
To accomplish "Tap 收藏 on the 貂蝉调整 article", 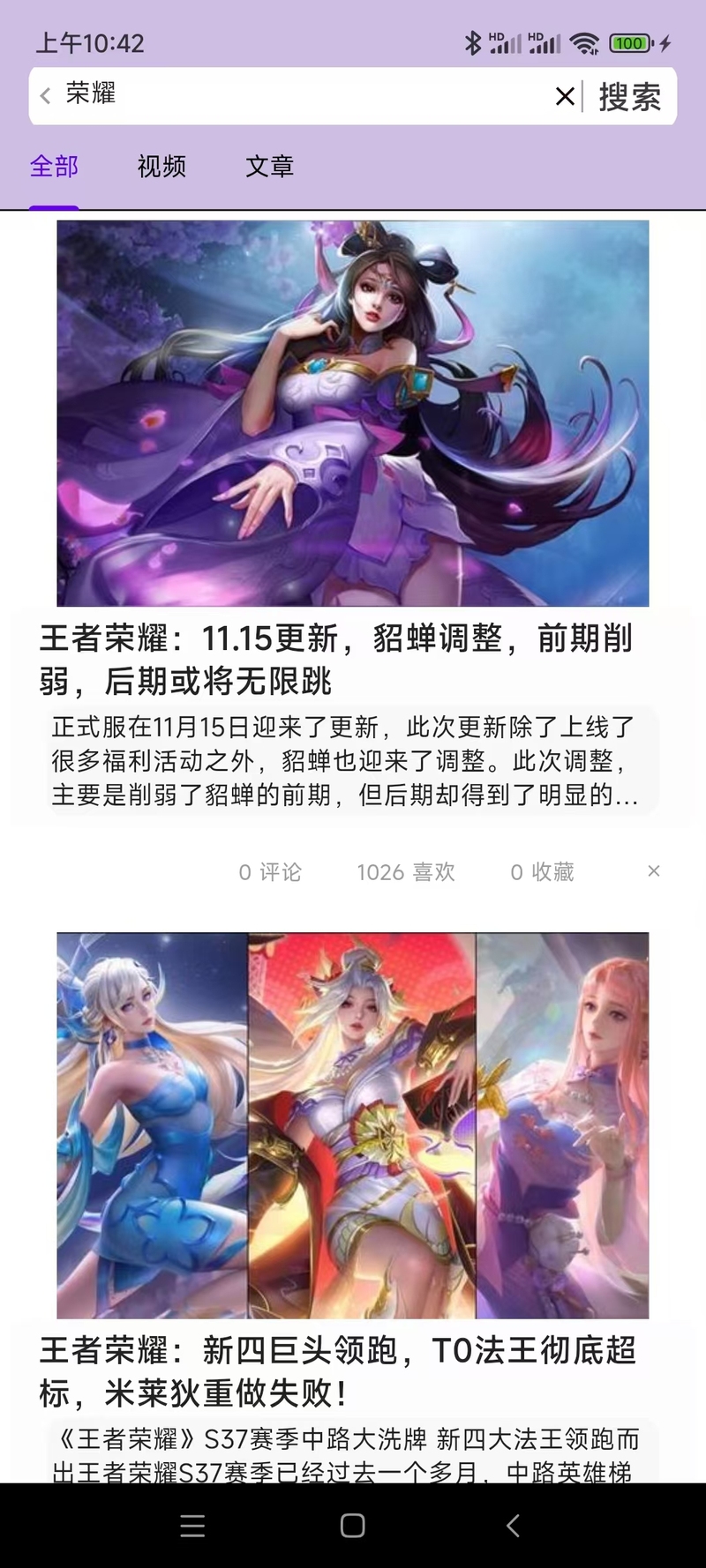I will pos(542,872).
